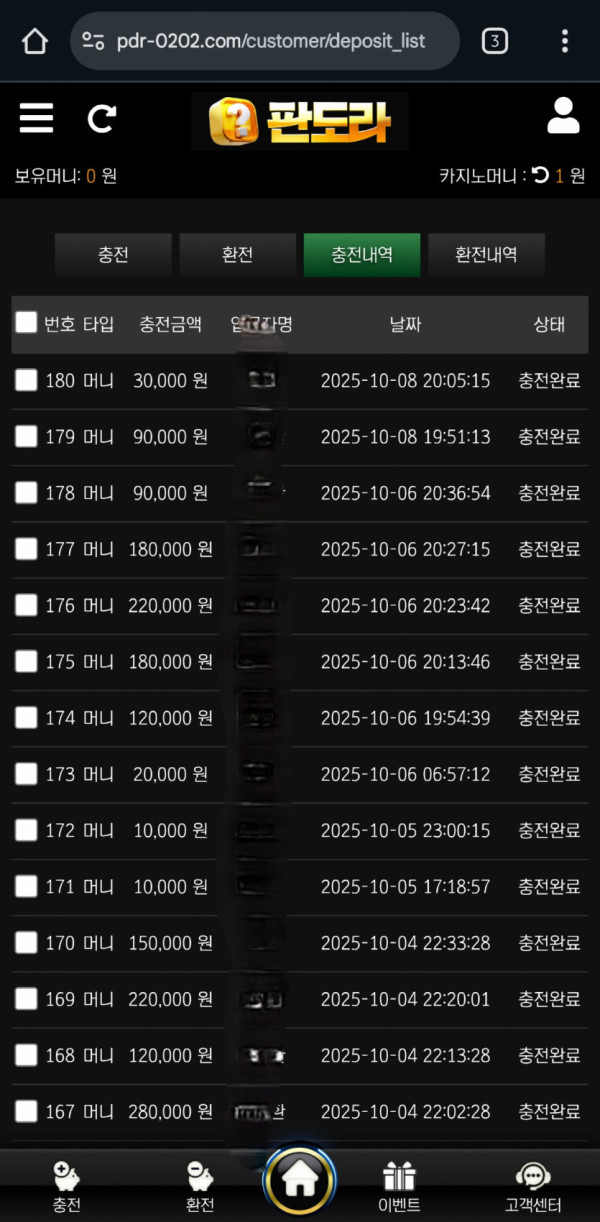The width and height of the screenshot is (600, 1222).
Task: Go to 충전 in the bottom bar
Action: pyautogui.click(x=66, y=1187)
